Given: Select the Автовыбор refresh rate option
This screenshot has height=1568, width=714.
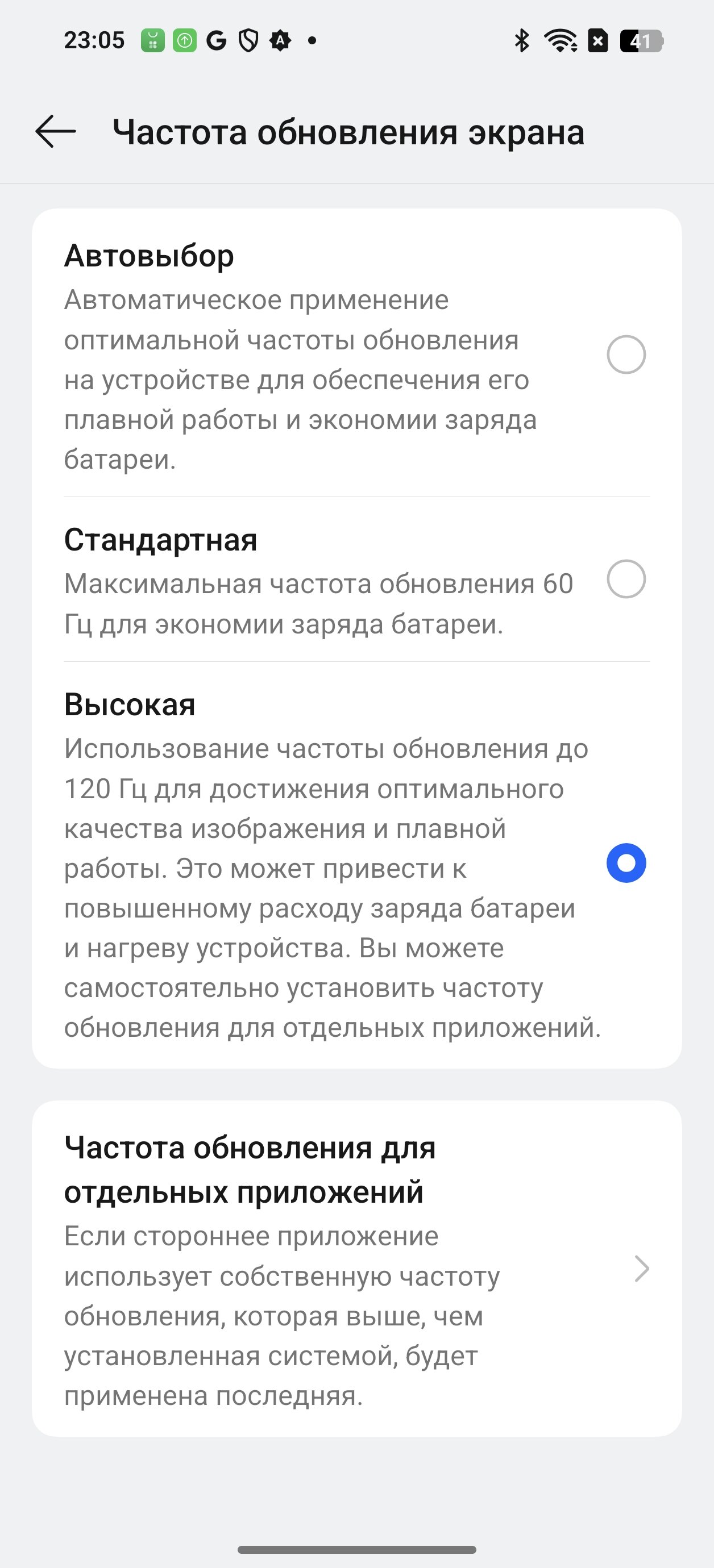Looking at the screenshot, I should coord(357,353).
